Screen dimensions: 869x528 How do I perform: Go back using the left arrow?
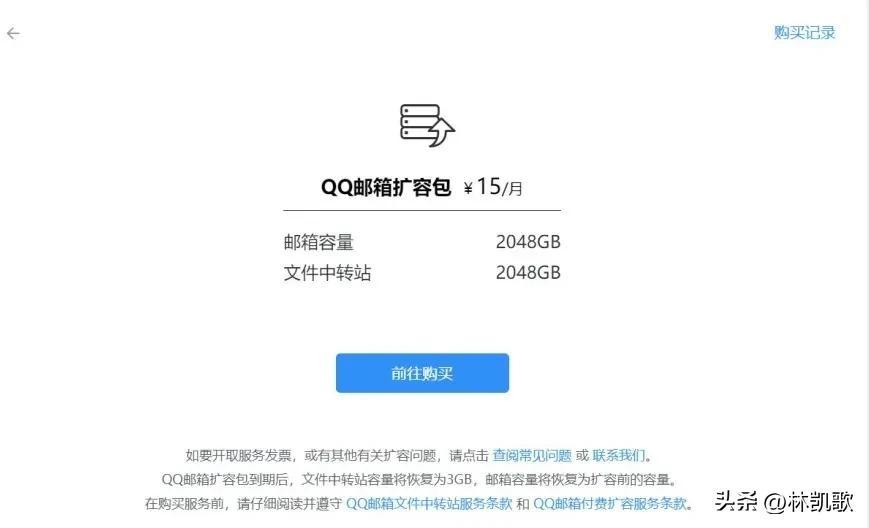pyautogui.click(x=13, y=33)
